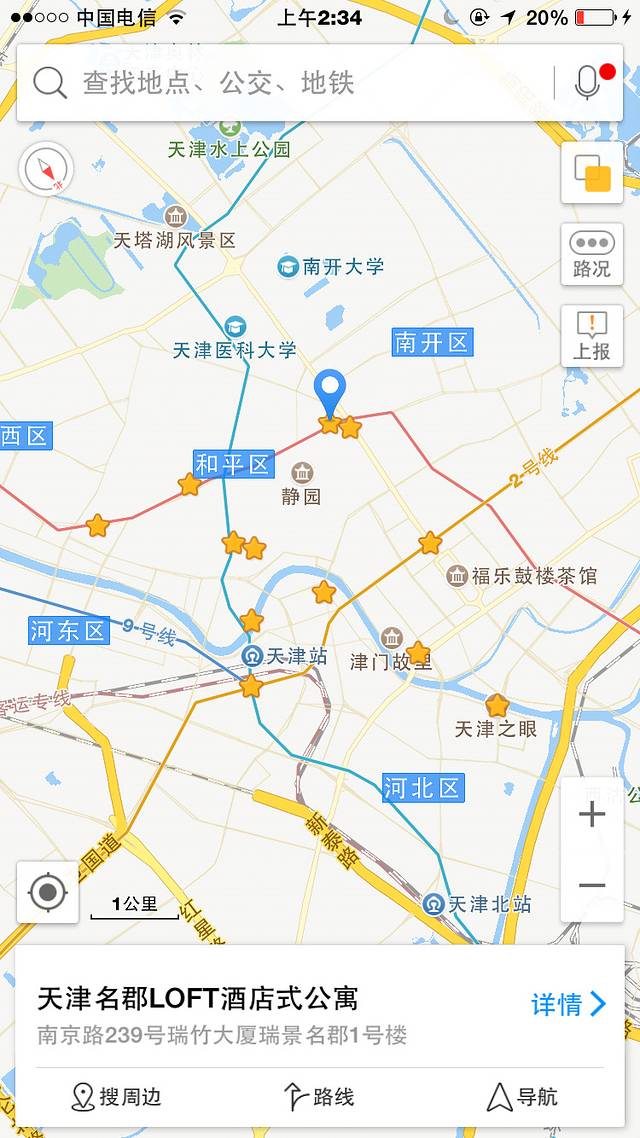Zoom out with the minus button
Screen dimensions: 640x1138
click(x=592, y=886)
